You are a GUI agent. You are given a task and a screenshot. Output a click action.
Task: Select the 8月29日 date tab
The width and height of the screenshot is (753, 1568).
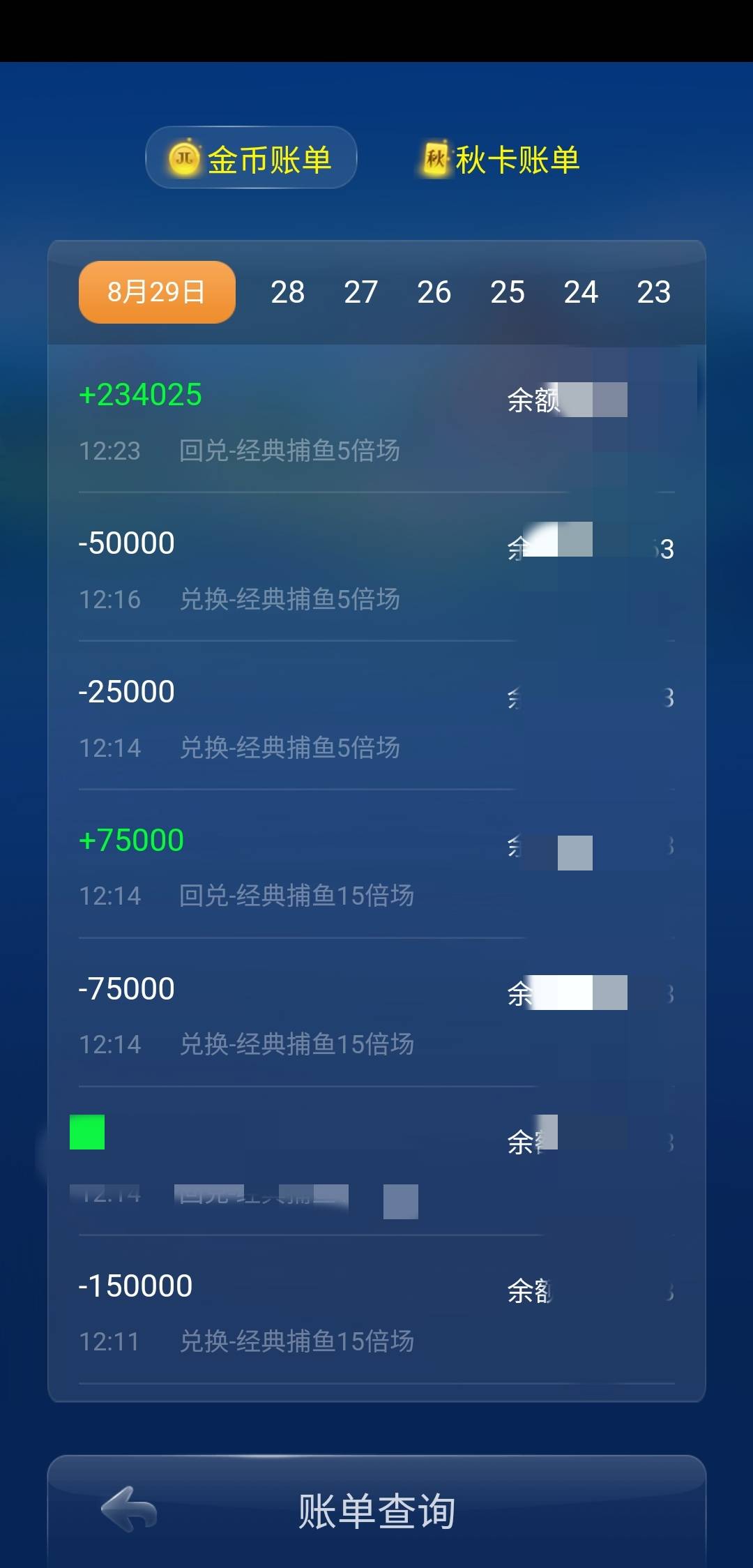pos(156,292)
